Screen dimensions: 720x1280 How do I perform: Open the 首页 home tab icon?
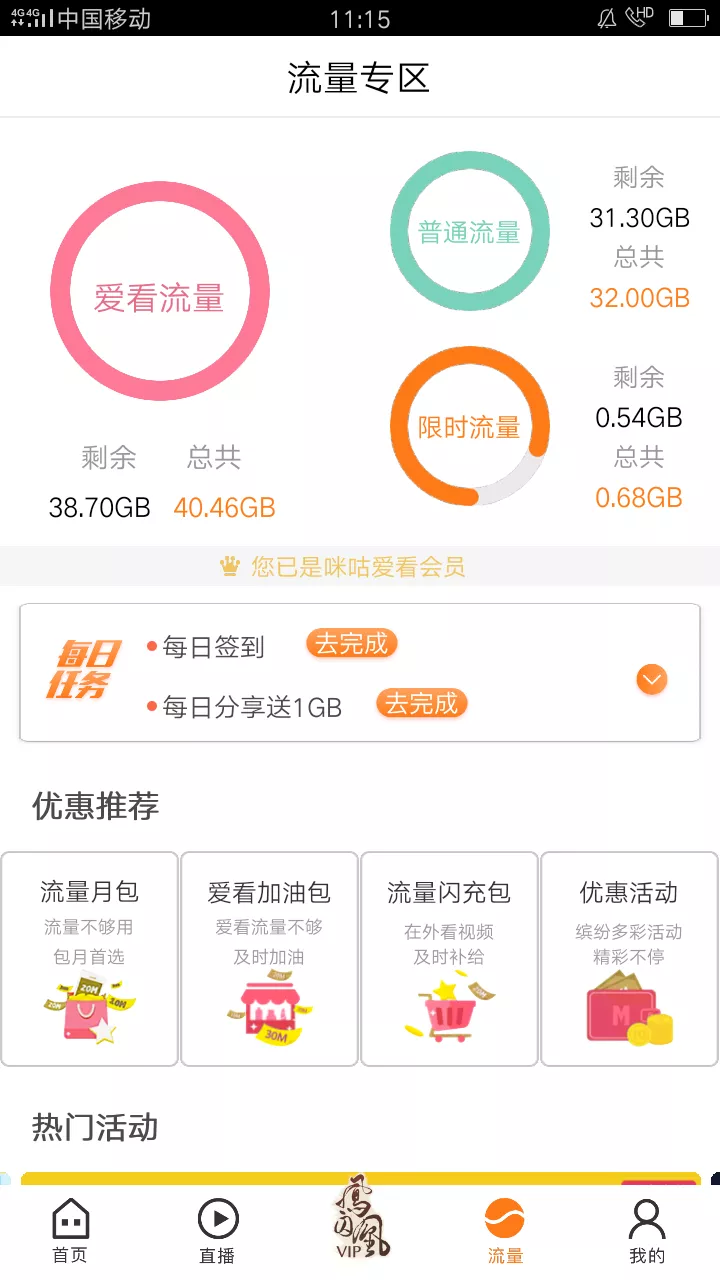click(69, 1218)
